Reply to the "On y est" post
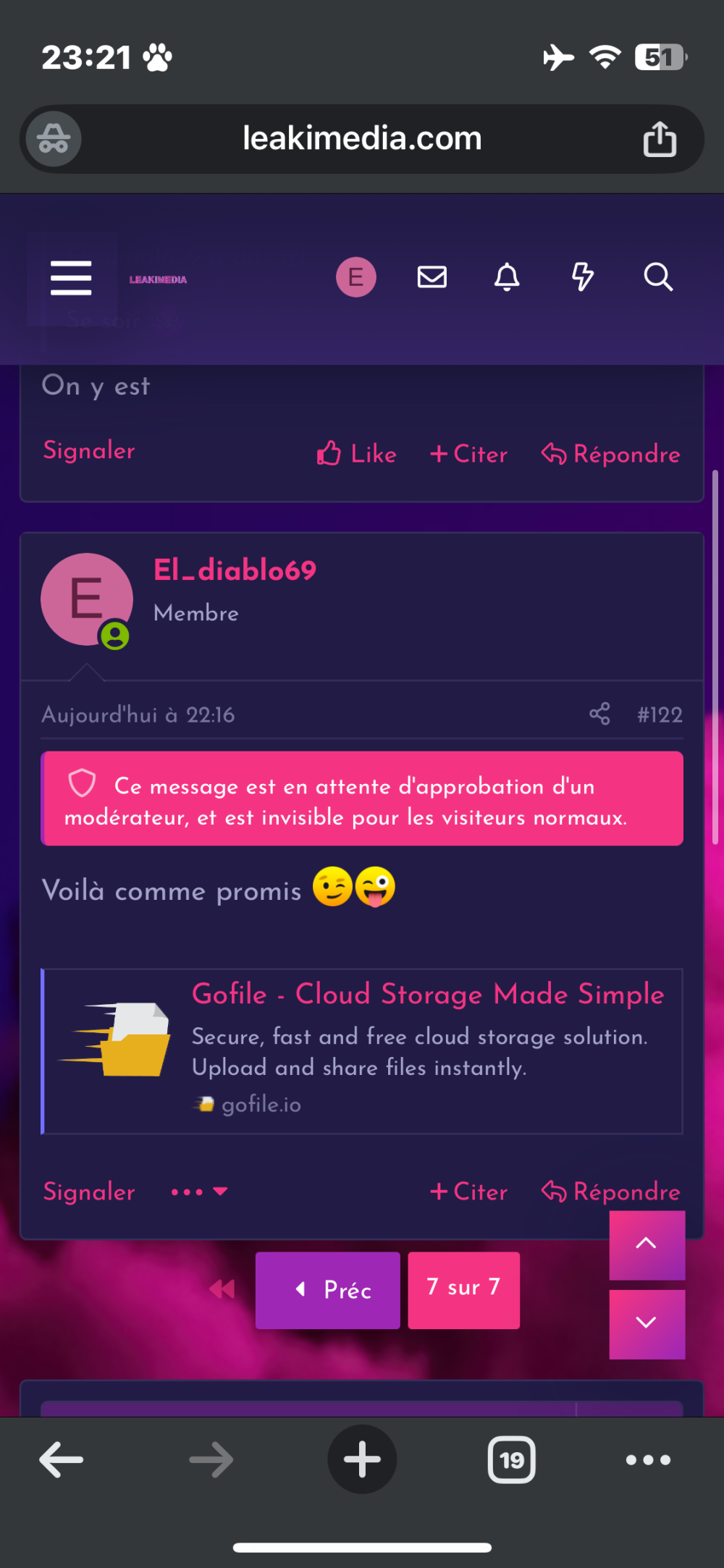This screenshot has width=724, height=1568. (611, 454)
